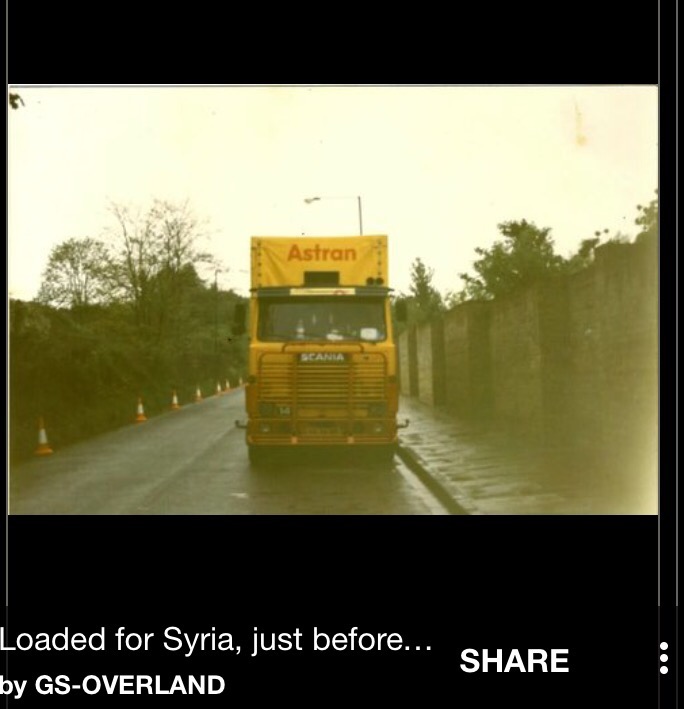Expand the 'Loaded for Syria' caption
This screenshot has height=709, width=684.
[216, 641]
